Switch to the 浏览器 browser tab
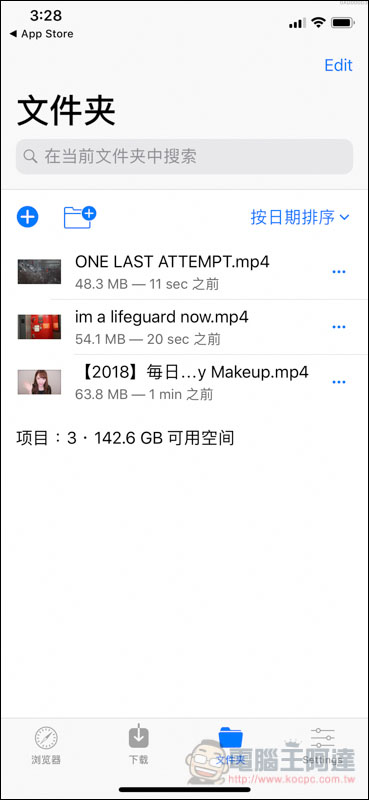This screenshot has height=800, width=369. (x=46, y=746)
